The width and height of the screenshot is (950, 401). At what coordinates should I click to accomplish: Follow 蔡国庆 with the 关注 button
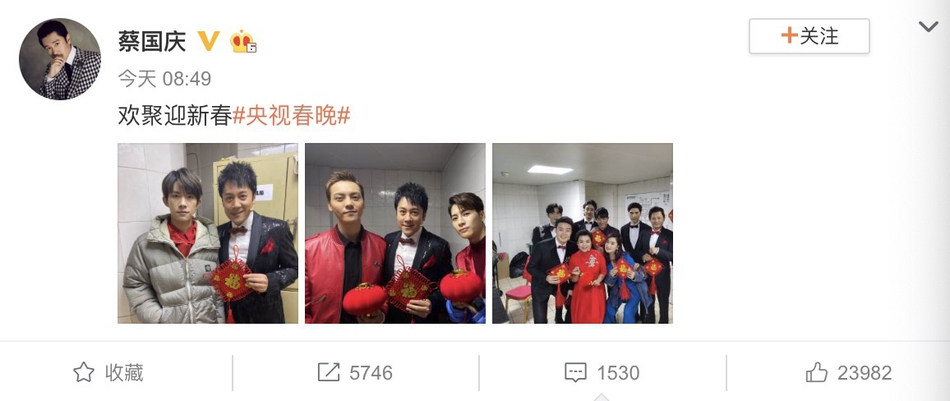[x=809, y=36]
